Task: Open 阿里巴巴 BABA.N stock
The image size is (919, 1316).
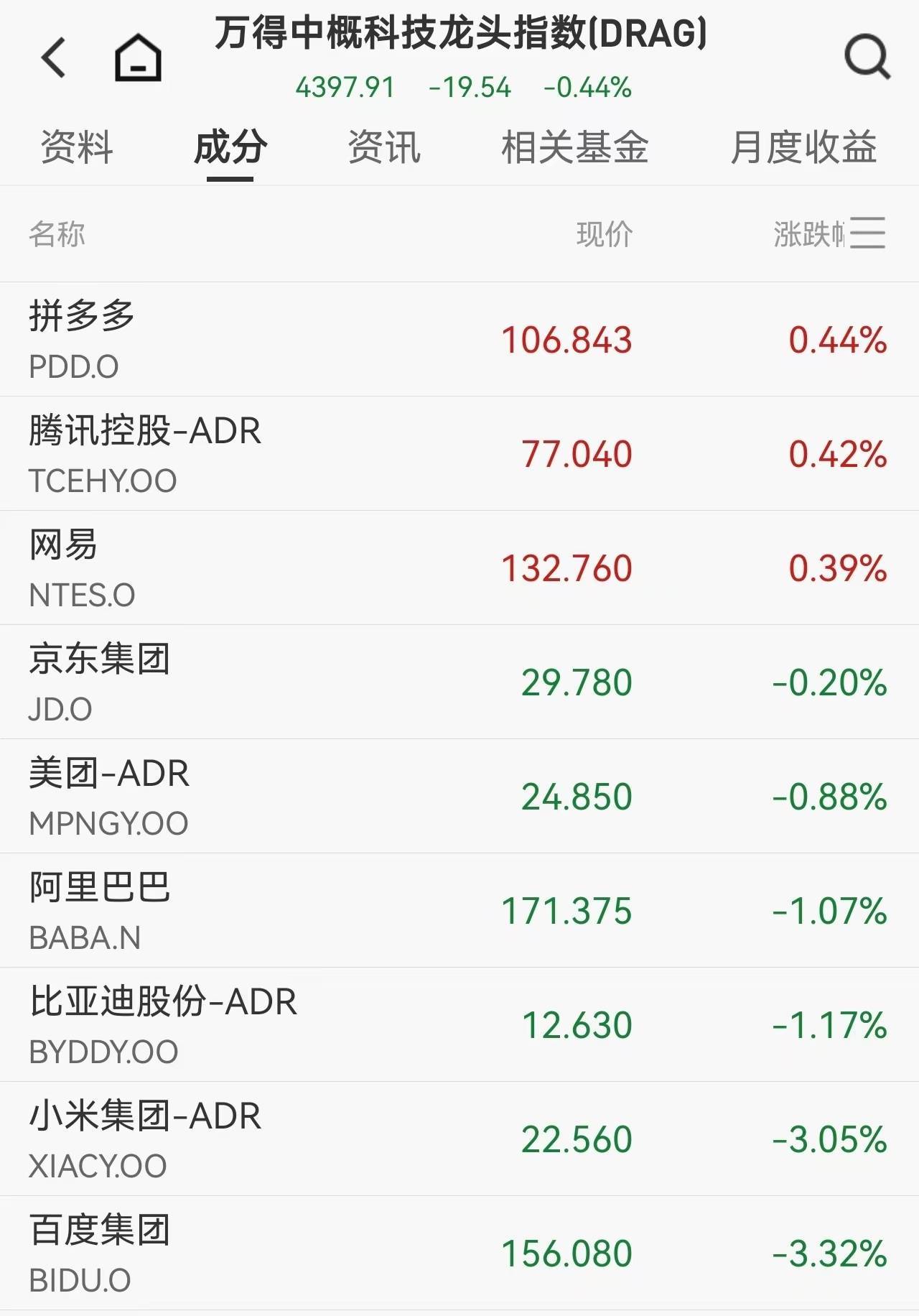Action: [x=459, y=910]
